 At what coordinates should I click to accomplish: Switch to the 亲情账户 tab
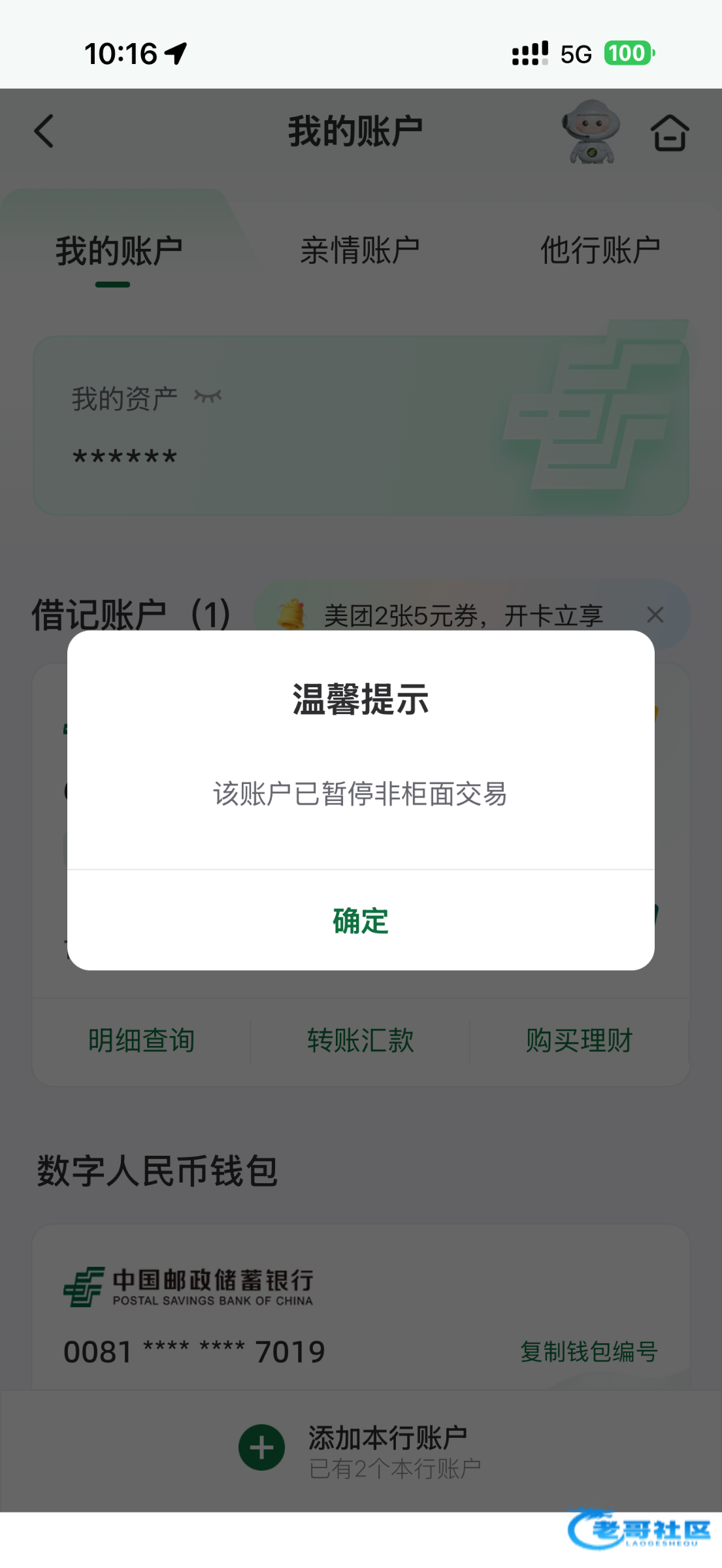click(x=360, y=251)
